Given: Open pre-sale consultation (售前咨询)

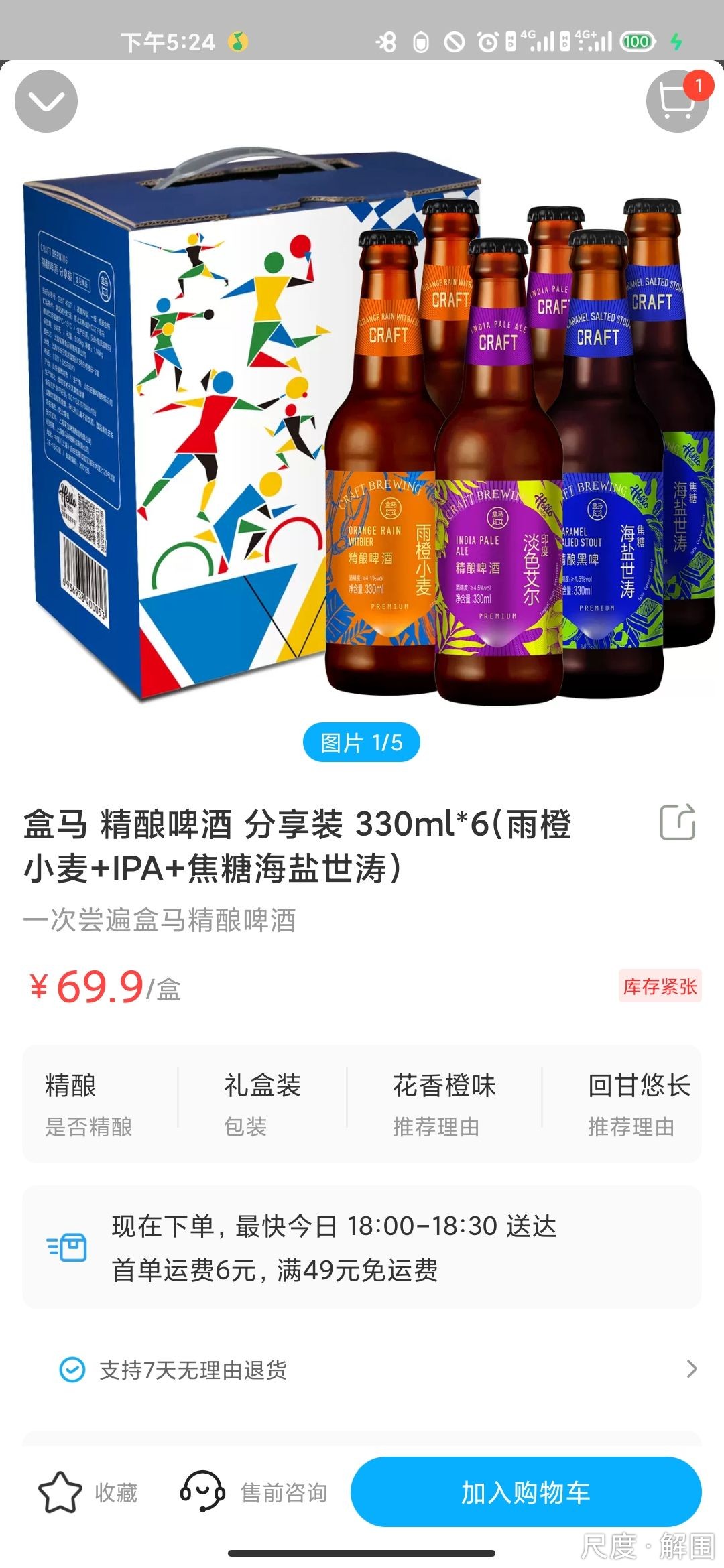Looking at the screenshot, I should click(255, 1492).
